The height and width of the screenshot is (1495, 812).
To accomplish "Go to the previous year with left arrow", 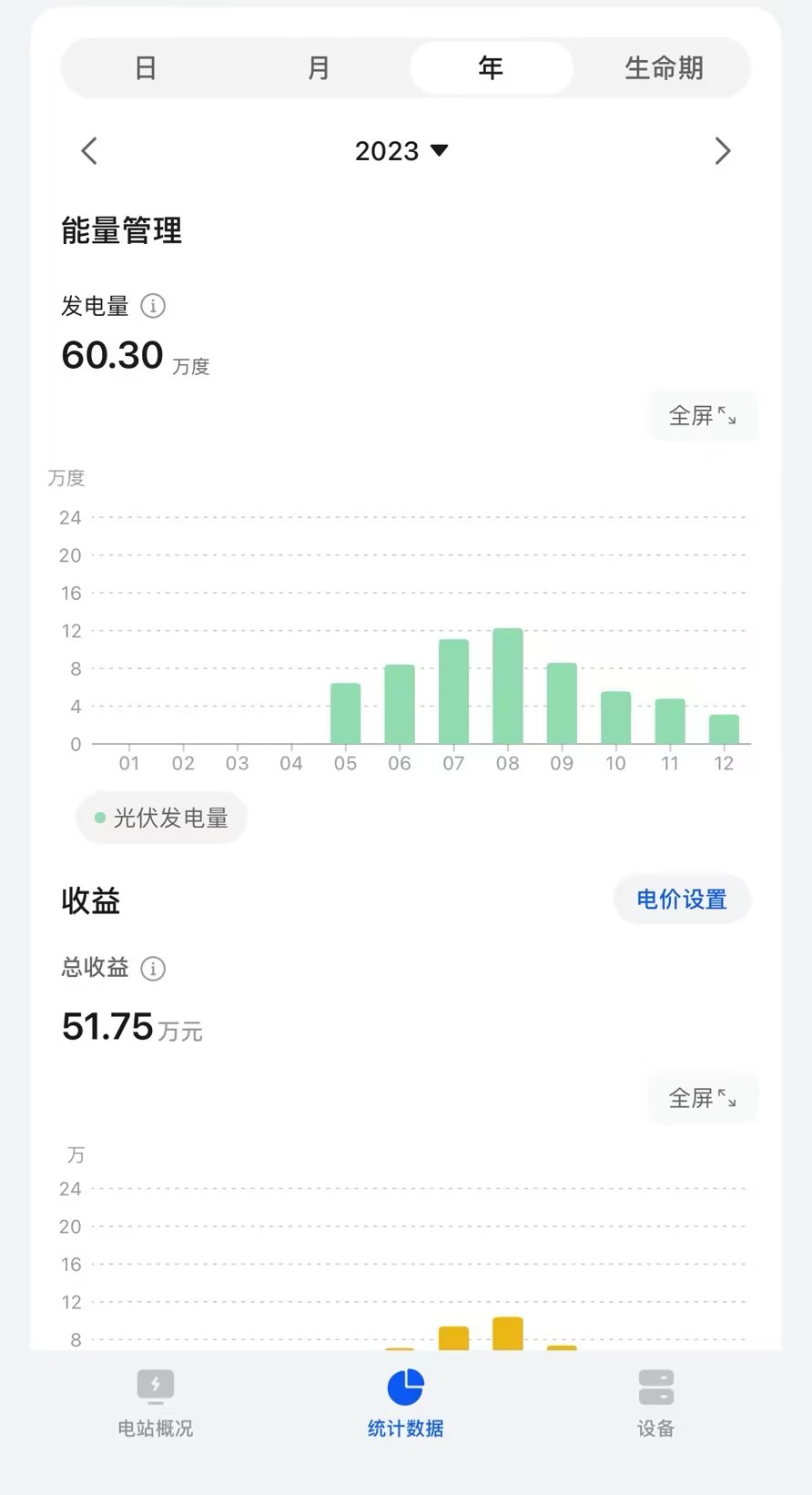I will point(89,150).
